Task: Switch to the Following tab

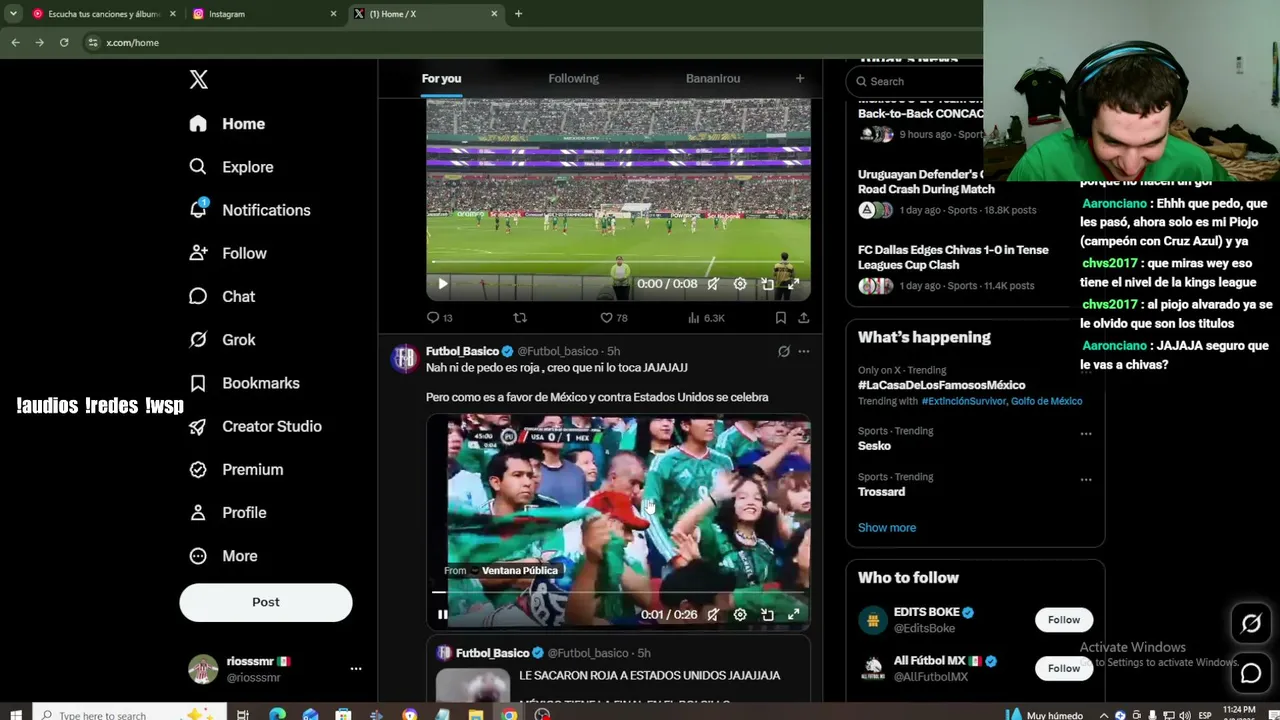Action: click(573, 78)
